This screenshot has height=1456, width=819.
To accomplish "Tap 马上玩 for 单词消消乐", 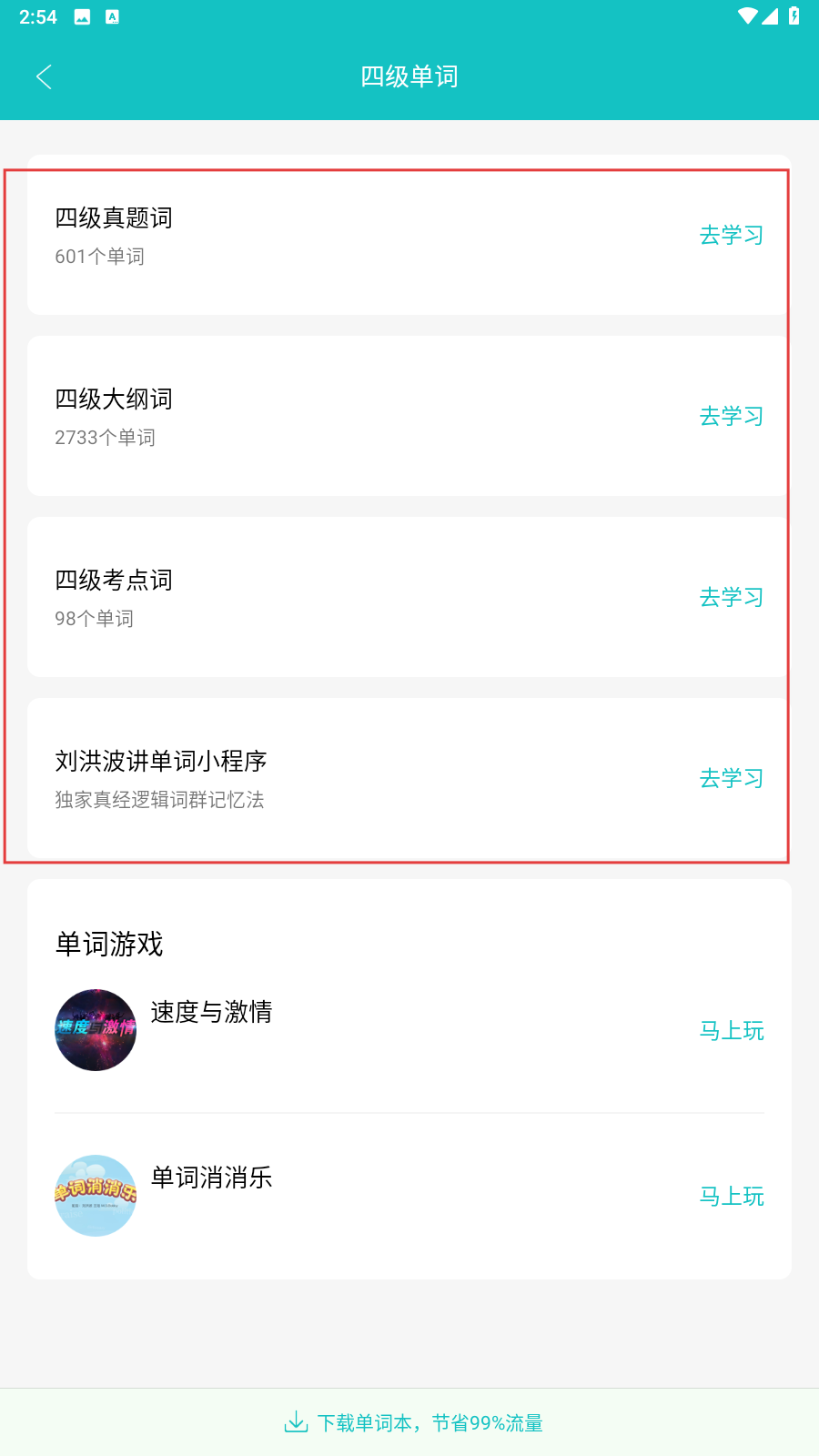I will point(731,1196).
